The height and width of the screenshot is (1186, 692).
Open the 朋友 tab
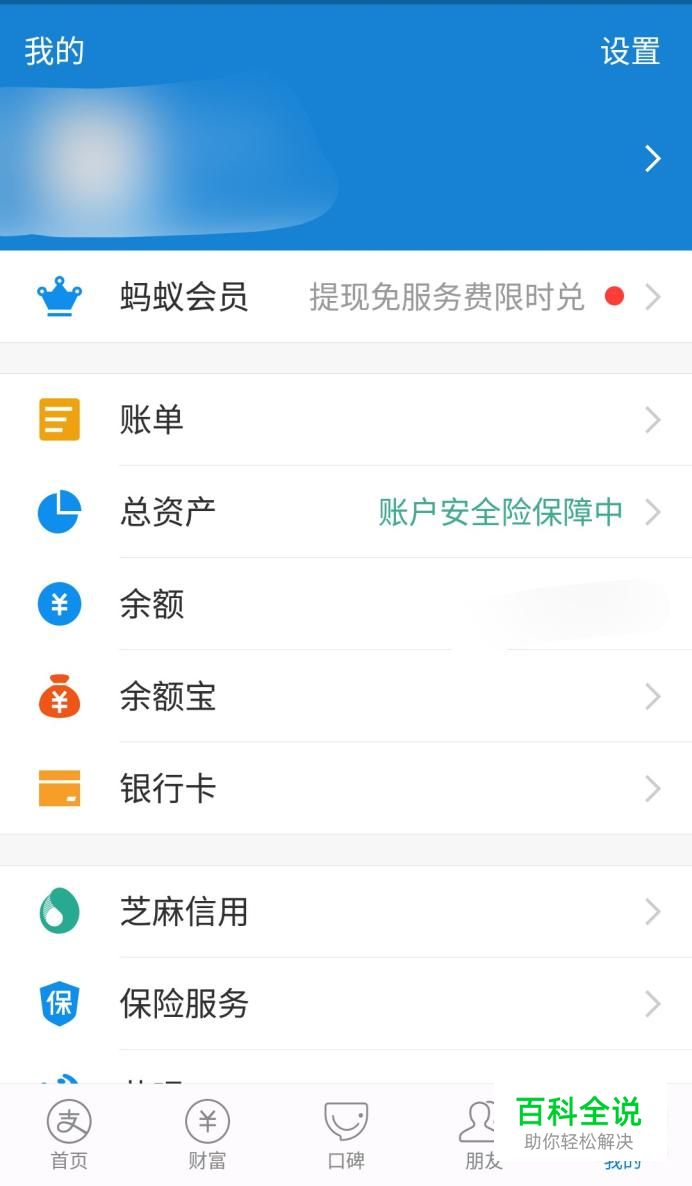coord(481,1135)
